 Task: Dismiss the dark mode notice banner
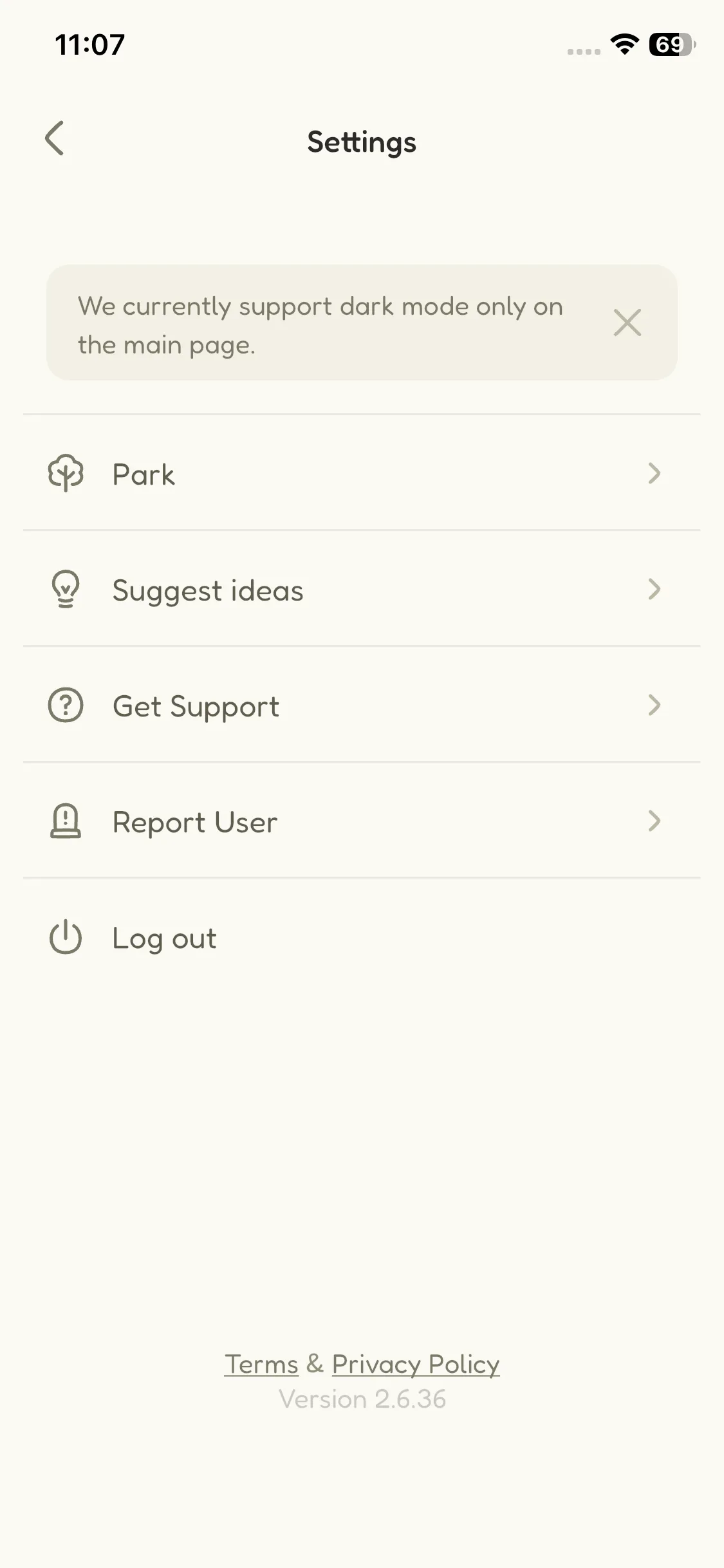click(x=627, y=322)
